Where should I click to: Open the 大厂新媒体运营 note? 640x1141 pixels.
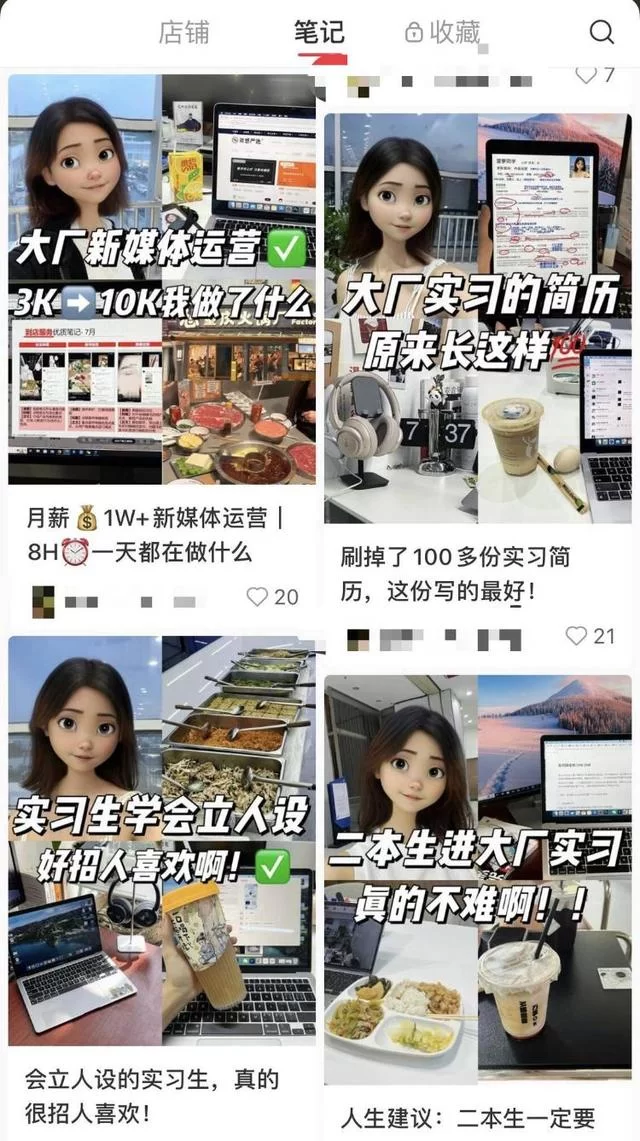click(161, 280)
